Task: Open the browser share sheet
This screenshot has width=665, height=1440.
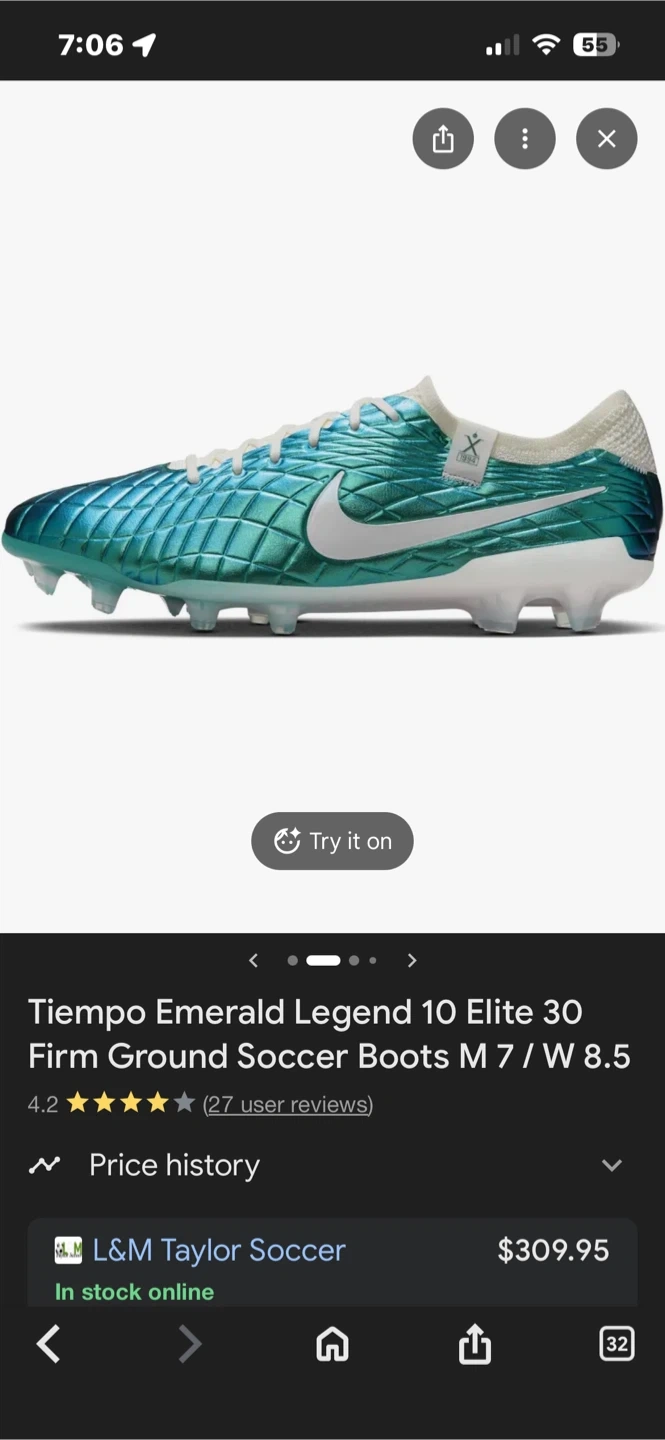Action: (475, 1345)
